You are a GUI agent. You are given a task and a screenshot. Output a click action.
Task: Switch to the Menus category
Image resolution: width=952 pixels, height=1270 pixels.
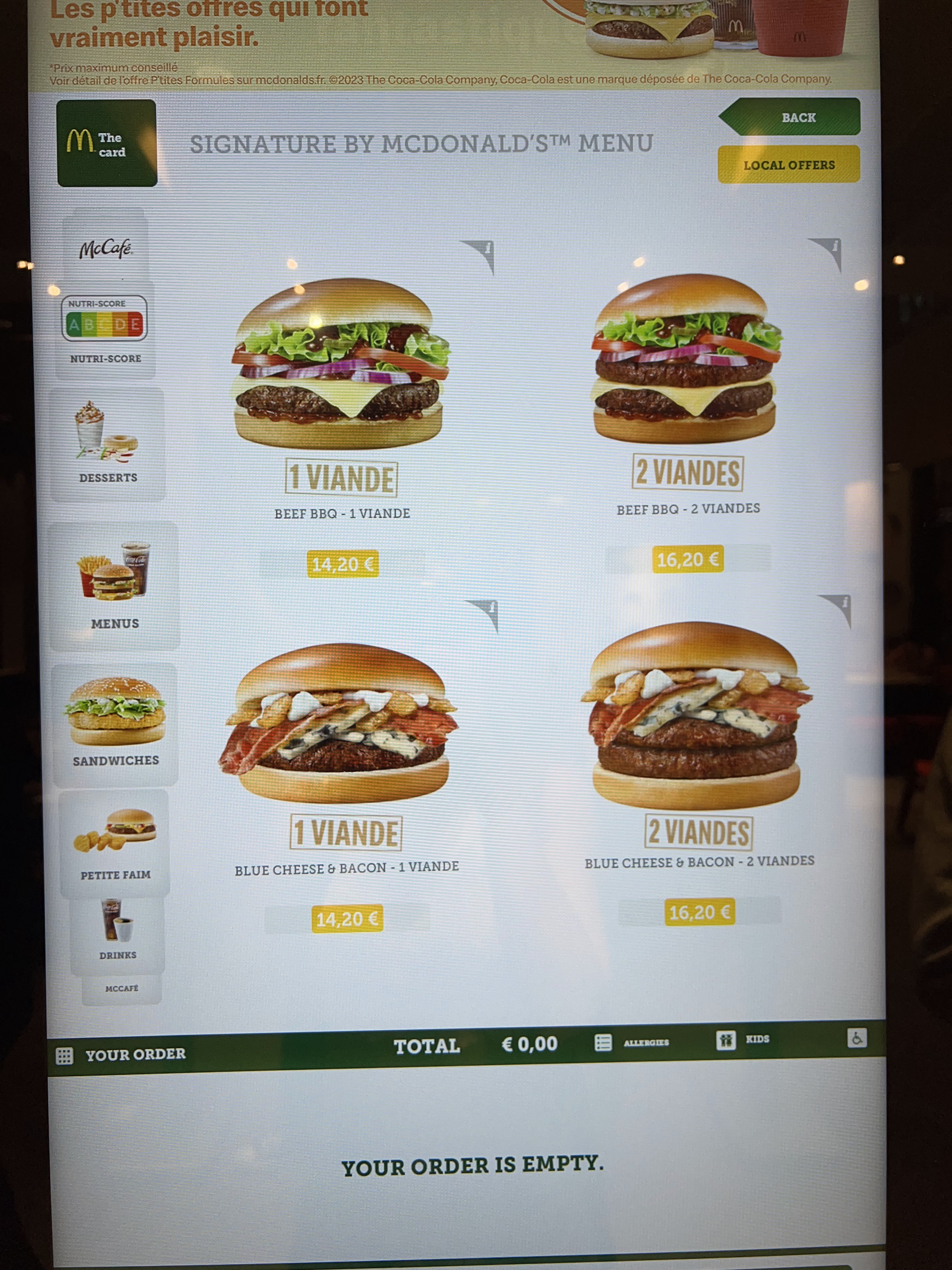click(x=114, y=586)
